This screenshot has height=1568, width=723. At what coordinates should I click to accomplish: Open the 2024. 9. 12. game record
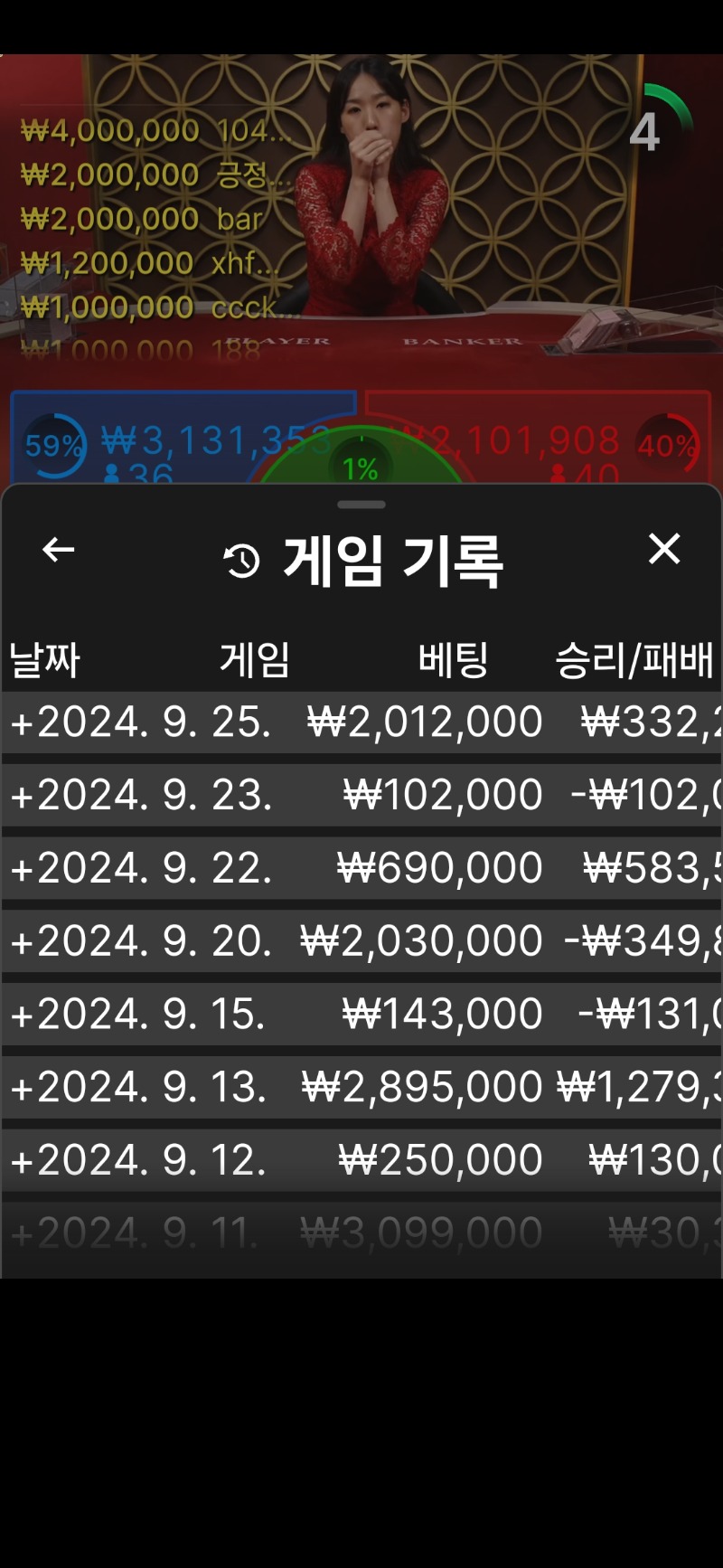click(x=361, y=1160)
